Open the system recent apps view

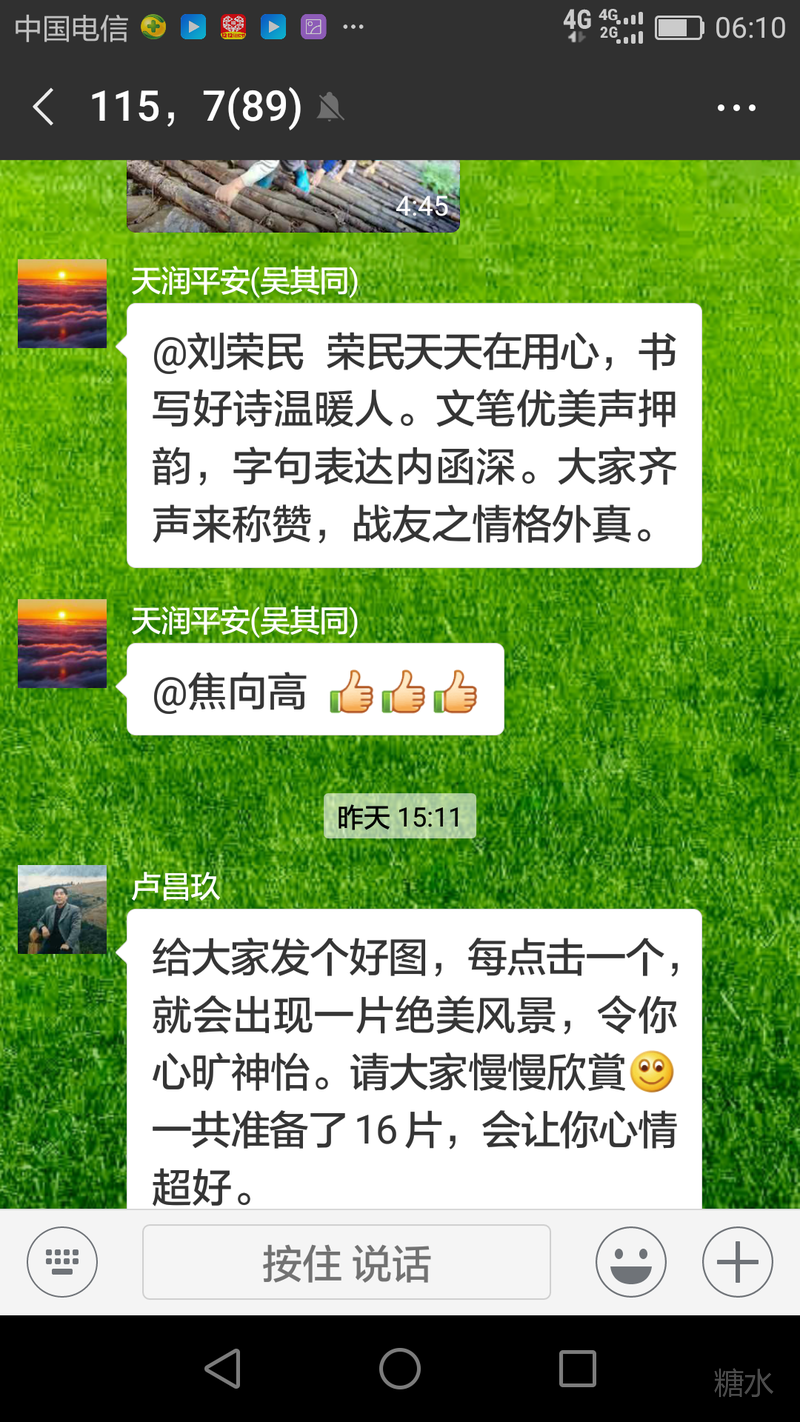click(x=577, y=1368)
